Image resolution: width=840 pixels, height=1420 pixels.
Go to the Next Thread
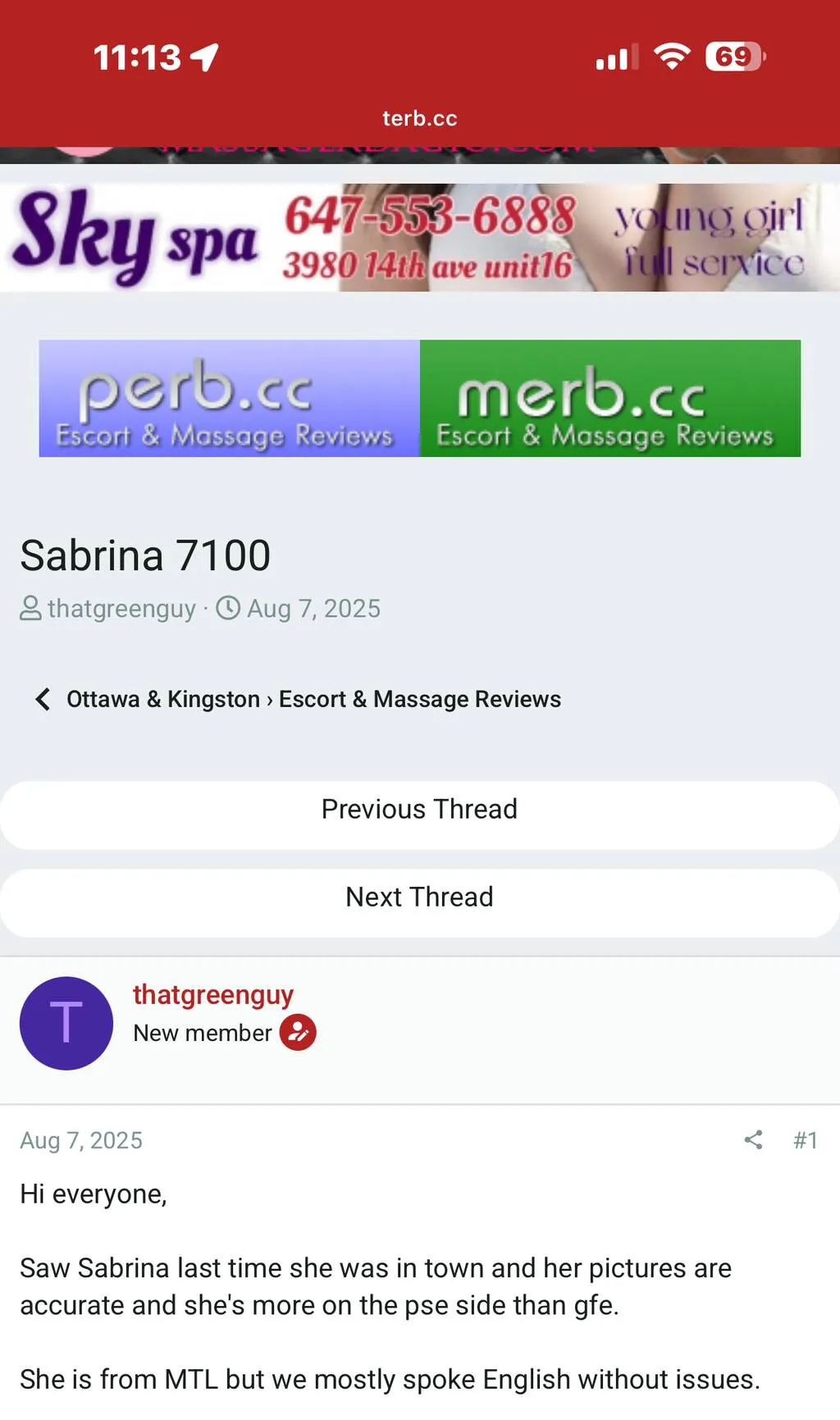click(419, 897)
